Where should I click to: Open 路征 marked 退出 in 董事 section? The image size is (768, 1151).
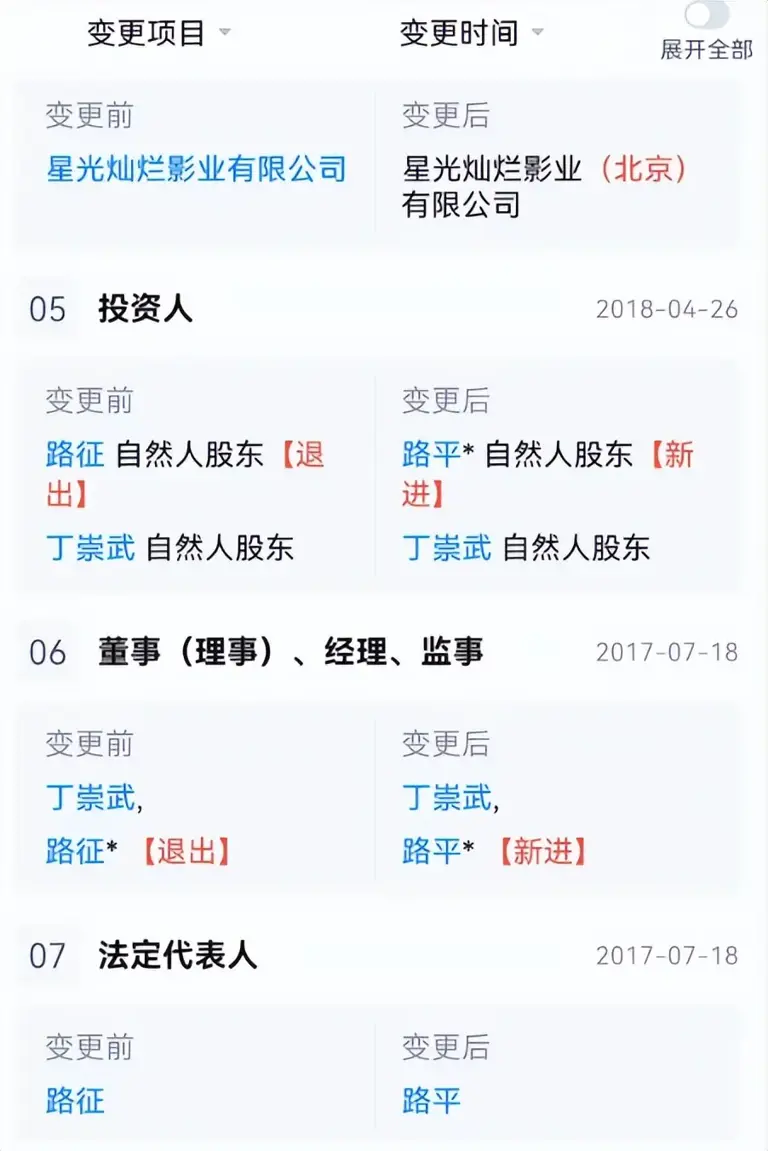pos(75,852)
